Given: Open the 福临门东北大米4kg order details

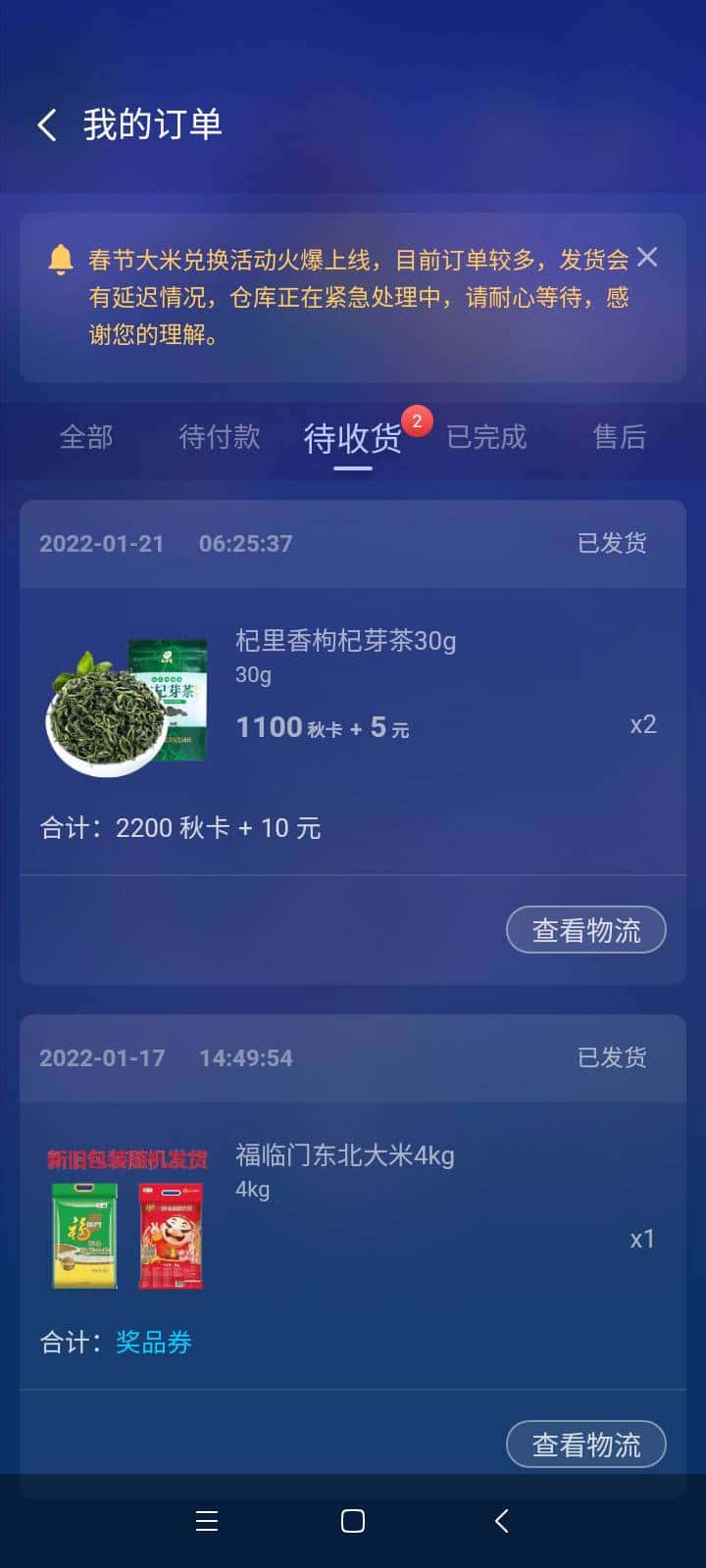Looking at the screenshot, I should tap(344, 1155).
